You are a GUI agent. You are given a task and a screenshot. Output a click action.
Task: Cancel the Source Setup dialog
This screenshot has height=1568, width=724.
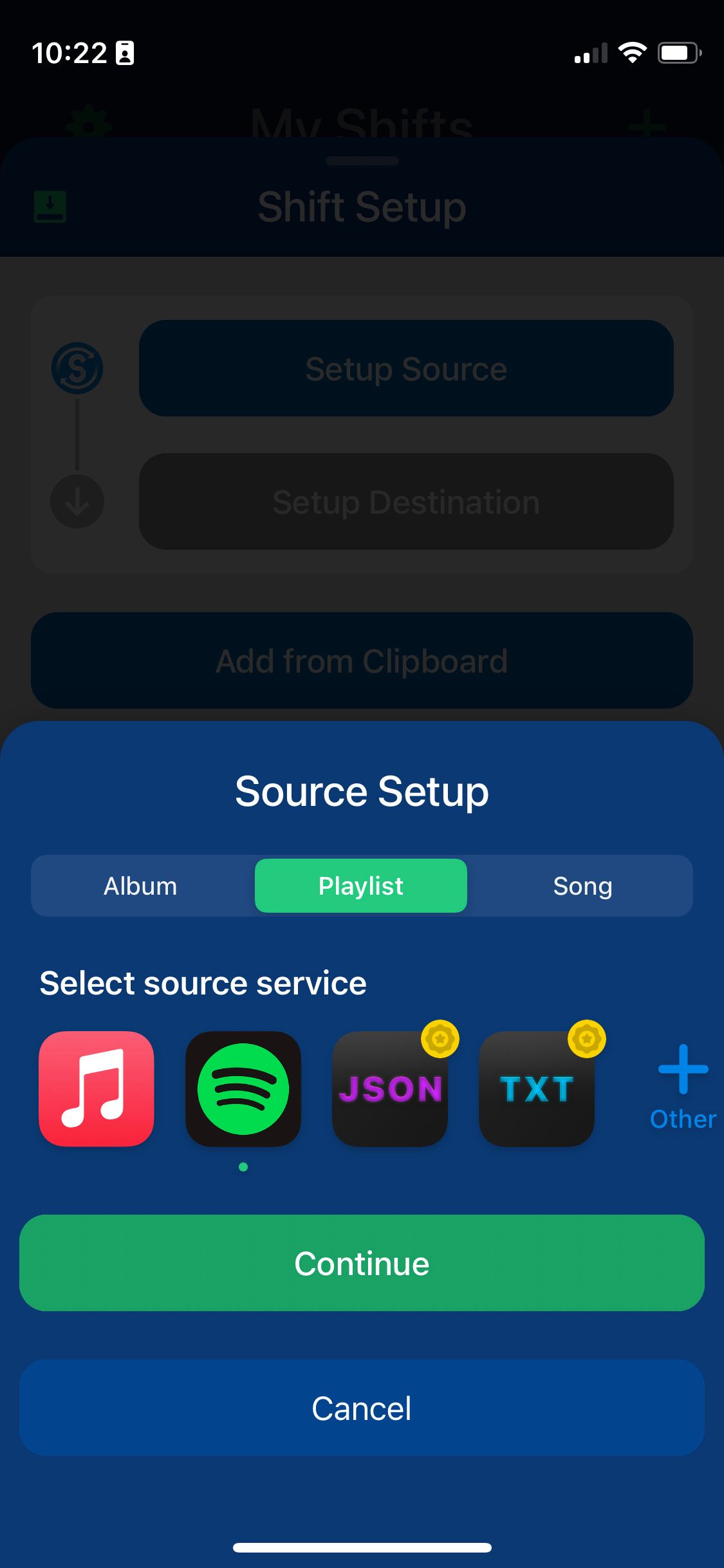(362, 1408)
